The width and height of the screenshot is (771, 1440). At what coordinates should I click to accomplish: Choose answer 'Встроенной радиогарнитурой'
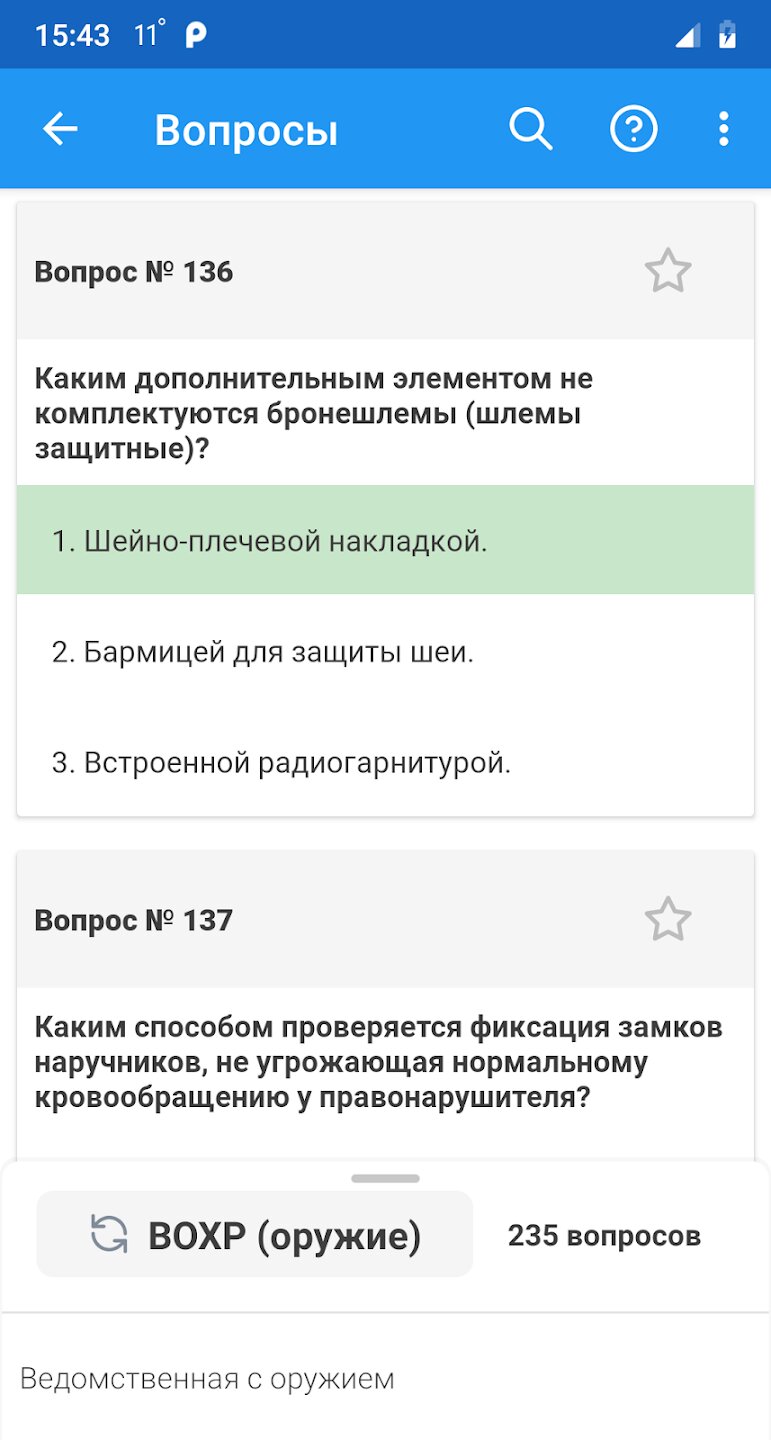click(385, 763)
